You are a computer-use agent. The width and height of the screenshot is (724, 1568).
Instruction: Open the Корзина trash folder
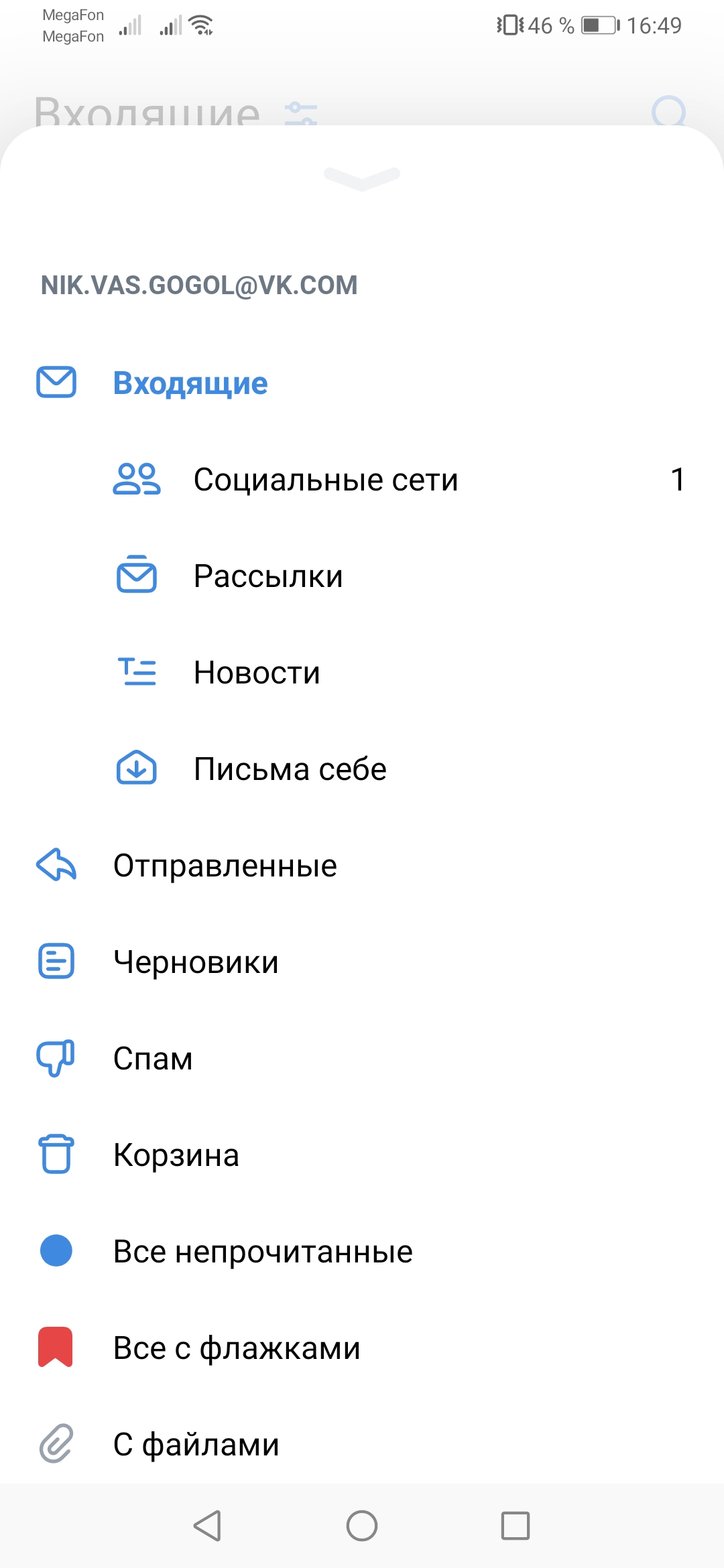[x=176, y=1155]
